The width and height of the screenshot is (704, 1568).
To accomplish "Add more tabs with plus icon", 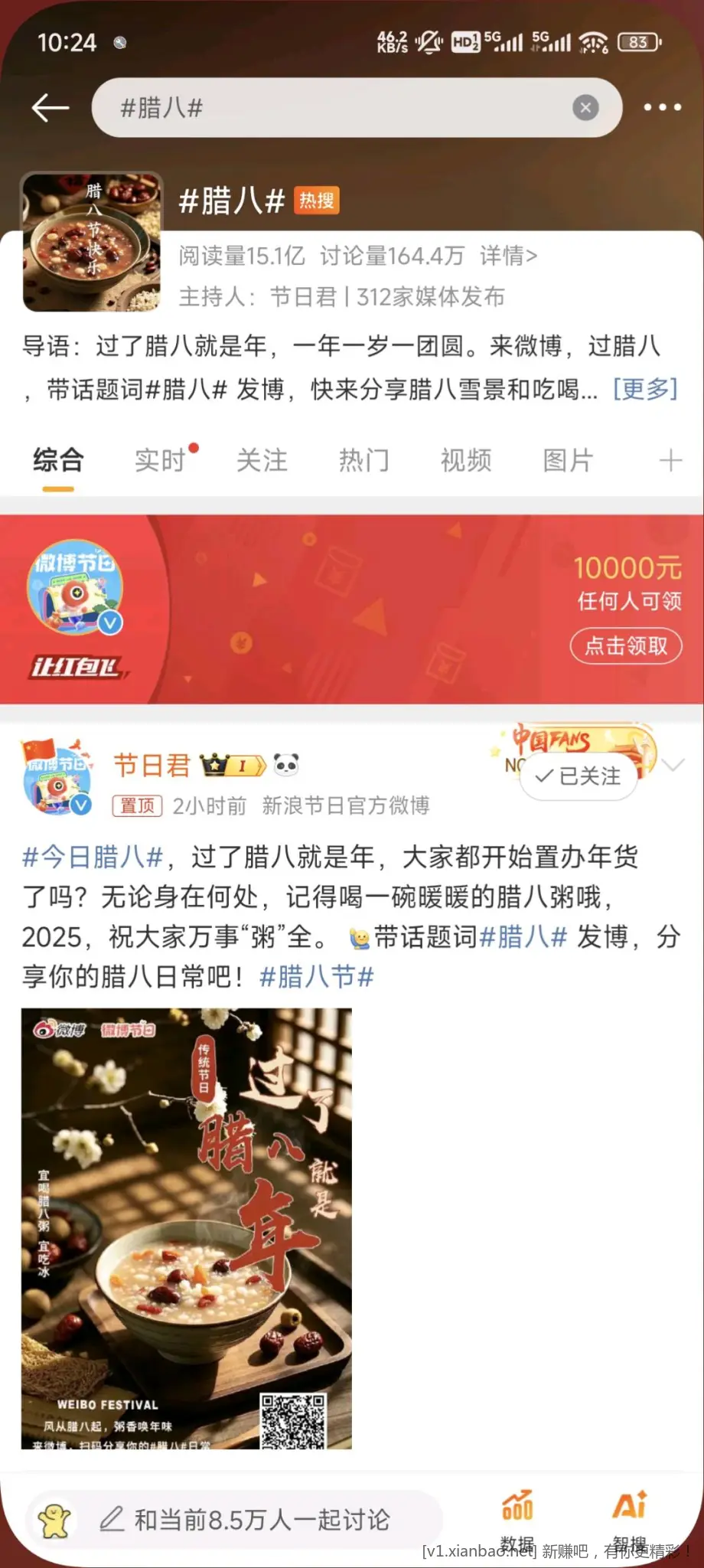I will [x=670, y=460].
